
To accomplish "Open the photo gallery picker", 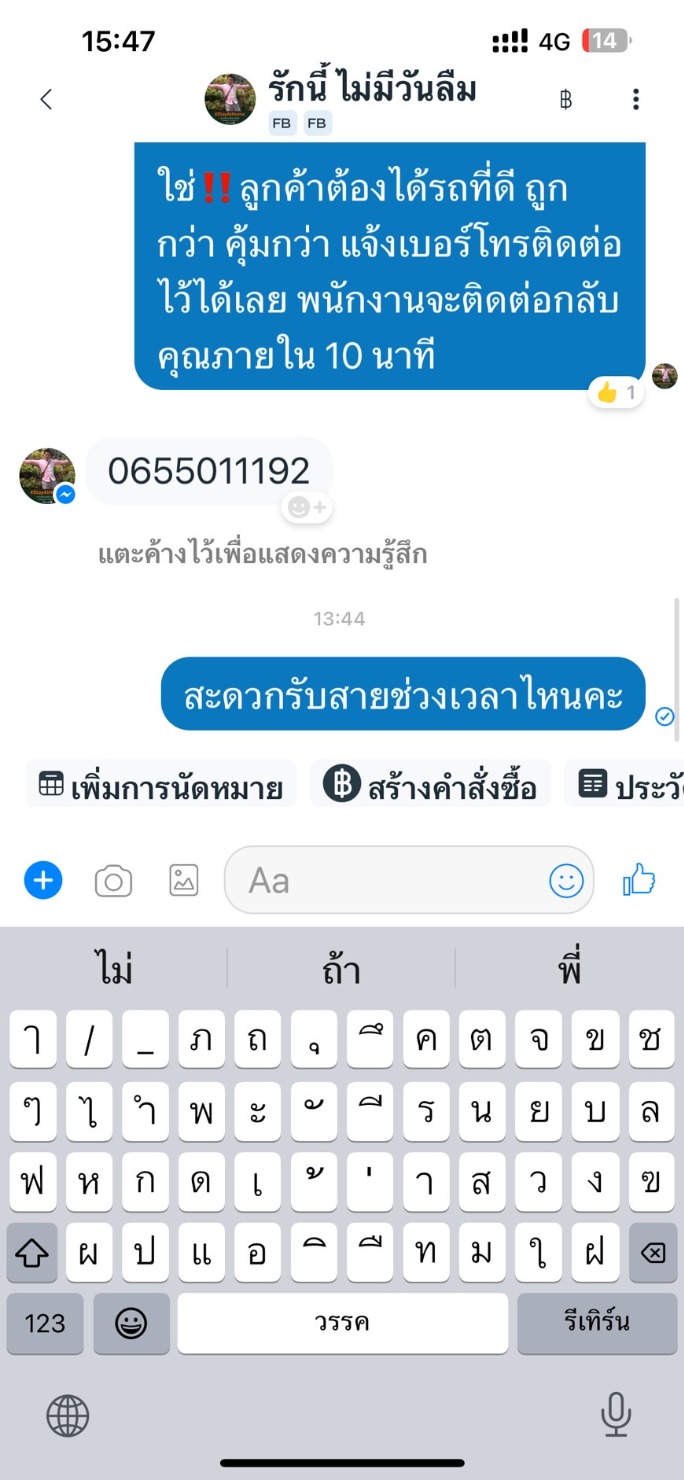I will 184,881.
